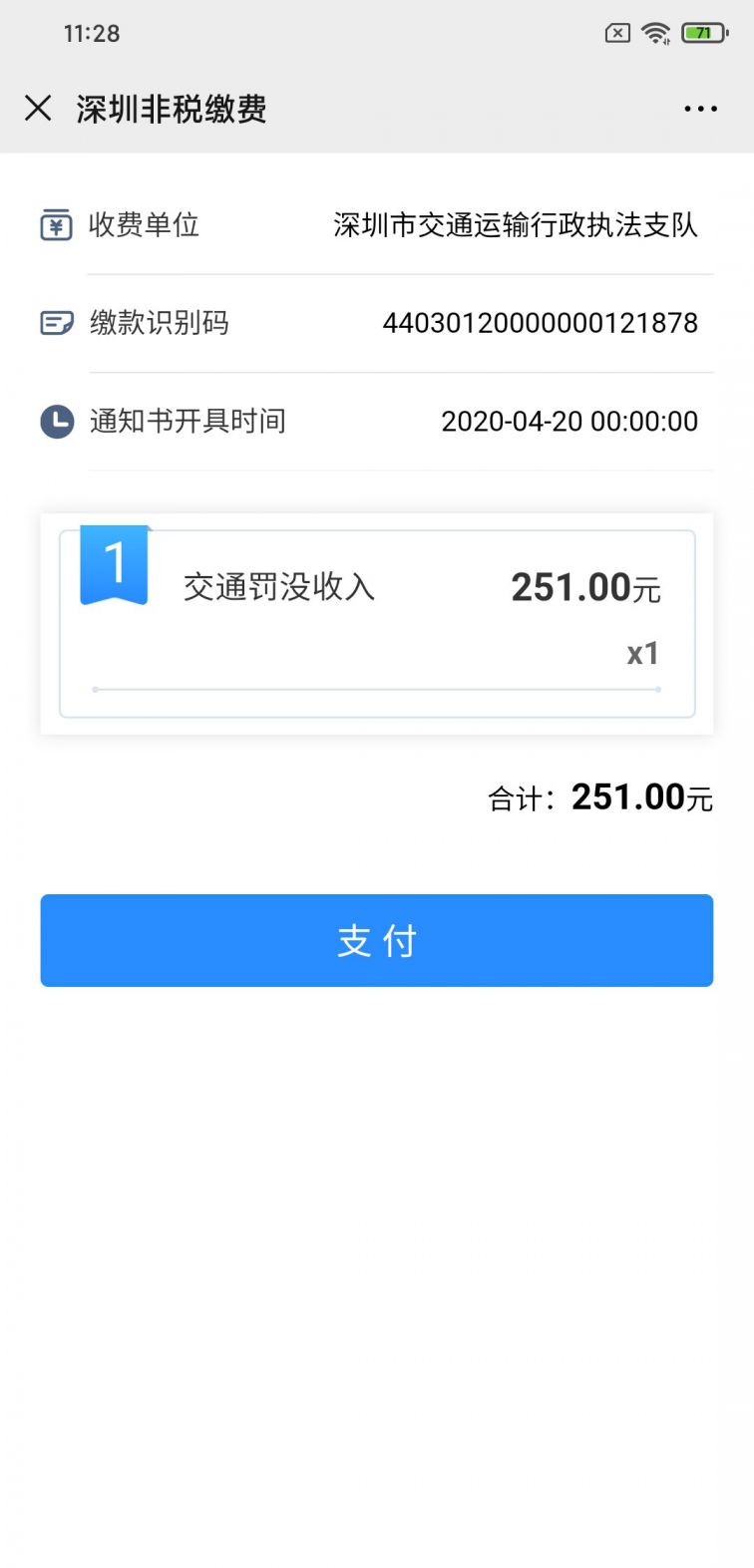Viewport: 754px width, 1568px height.
Task: Open the ellipsis options menu at top right
Action: pyautogui.click(x=701, y=108)
